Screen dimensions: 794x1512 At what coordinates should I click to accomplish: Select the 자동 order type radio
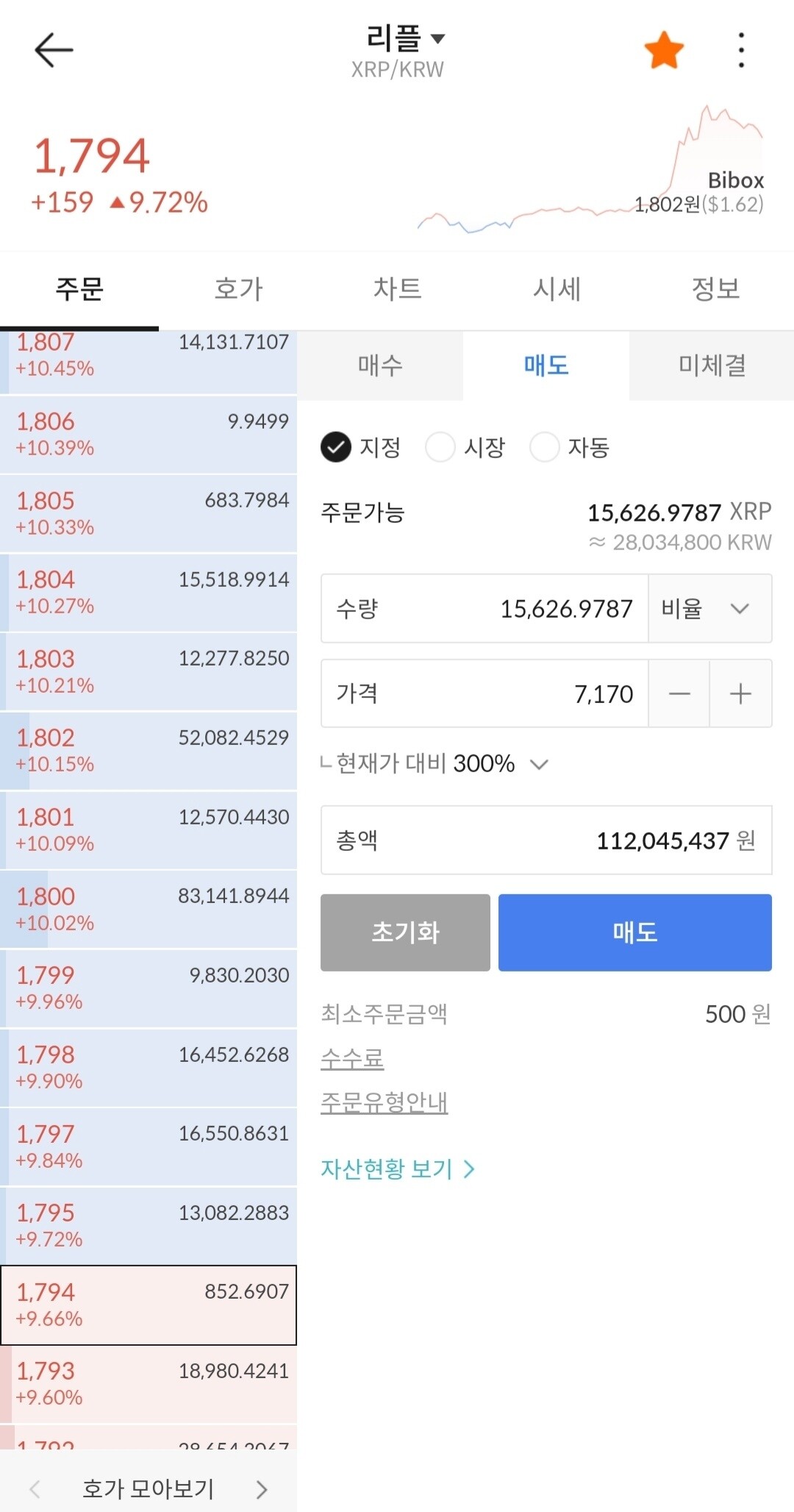(545, 447)
